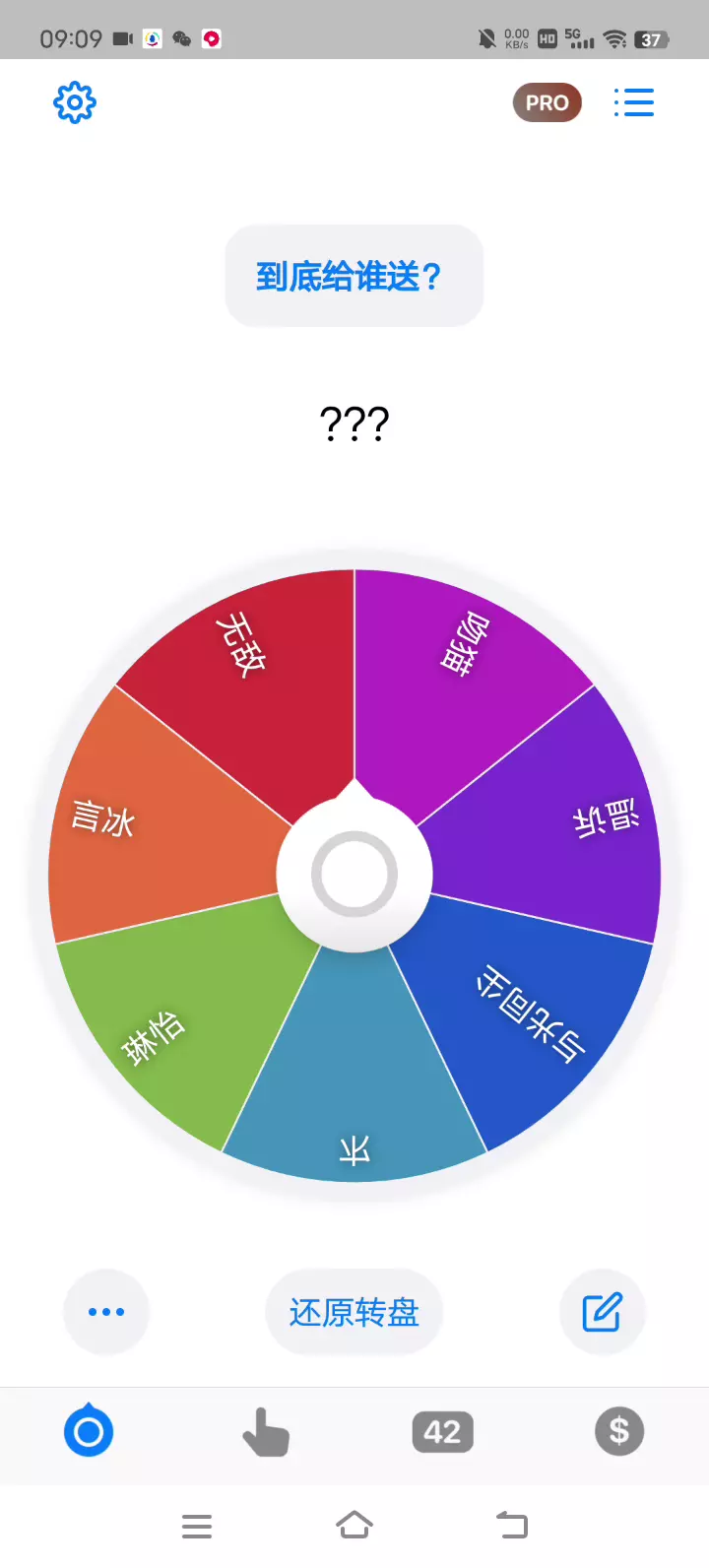
Task: Open the wheel list menu icon
Action: [x=634, y=102]
